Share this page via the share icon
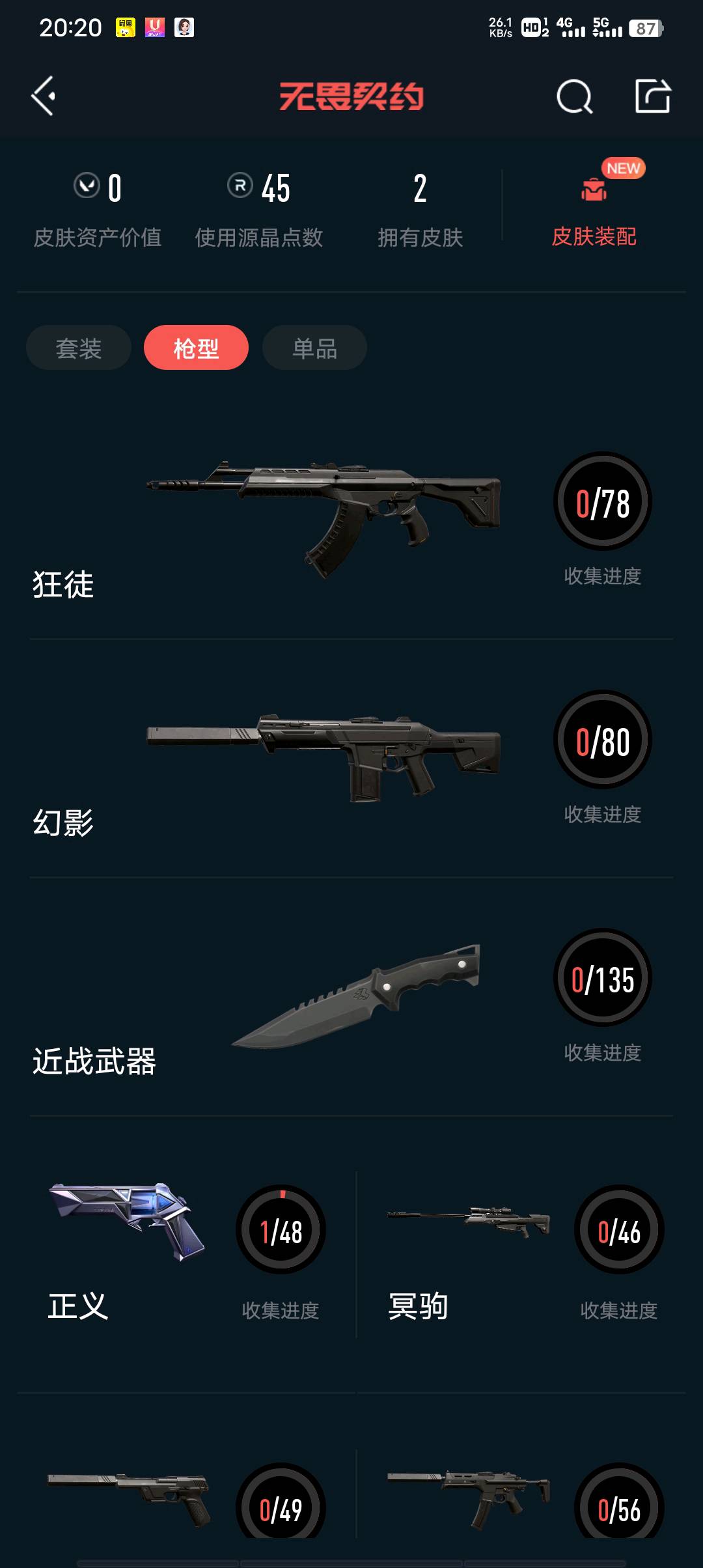This screenshot has height=1568, width=703. click(652, 96)
